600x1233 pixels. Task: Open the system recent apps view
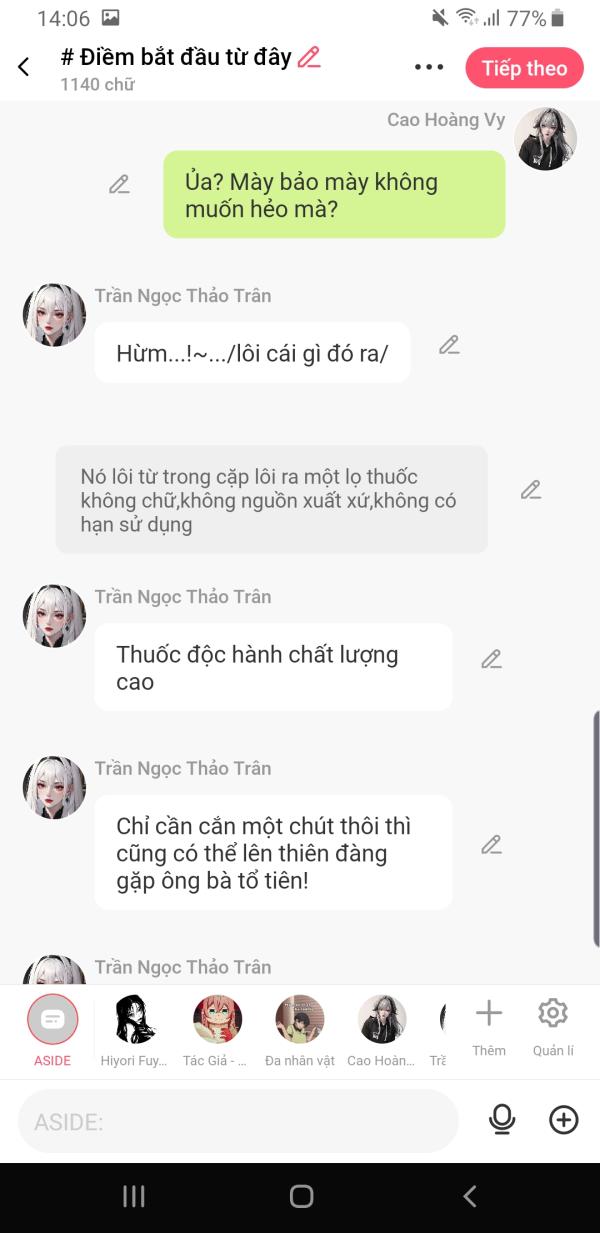(133, 1196)
